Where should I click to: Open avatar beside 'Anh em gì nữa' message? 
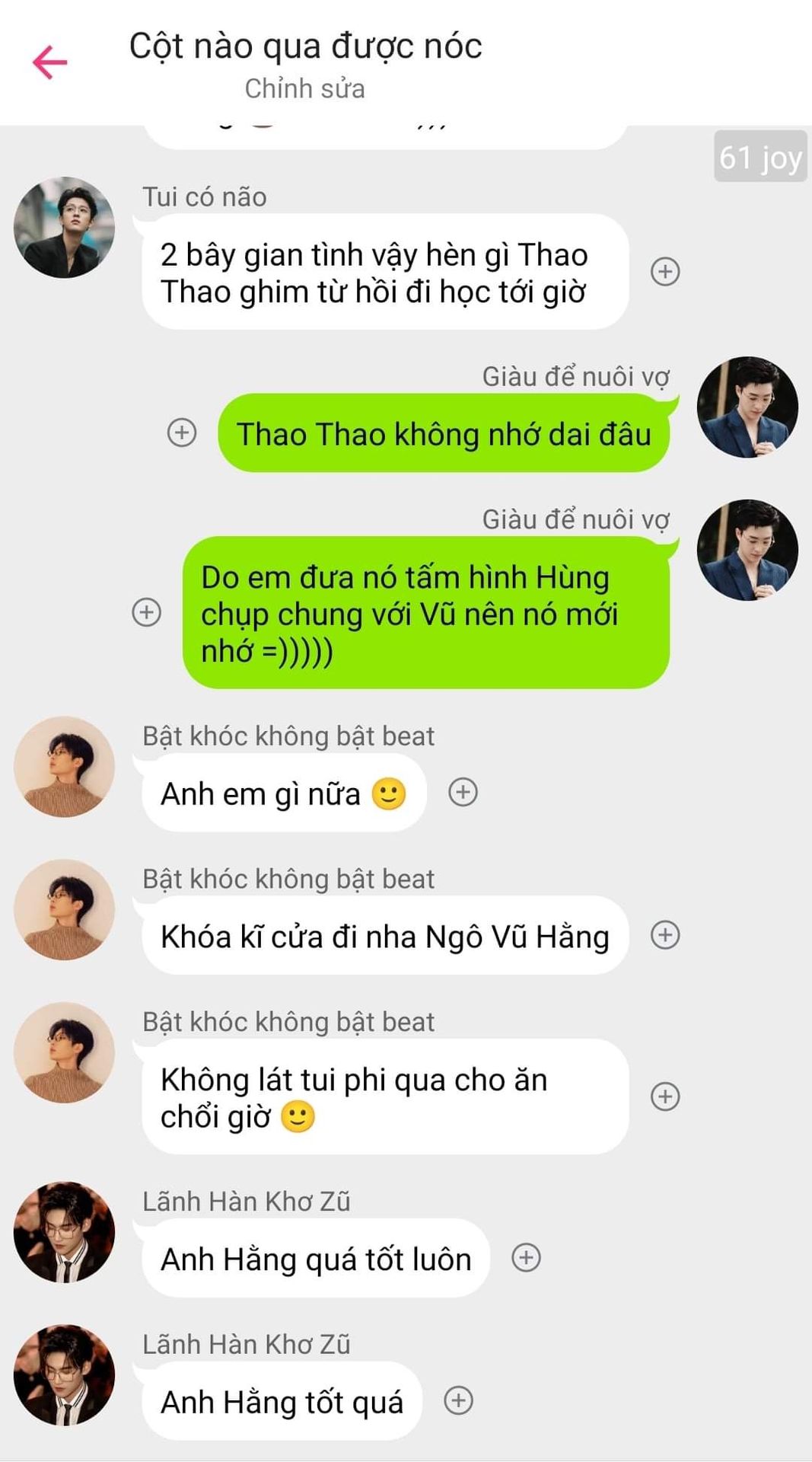[x=65, y=767]
